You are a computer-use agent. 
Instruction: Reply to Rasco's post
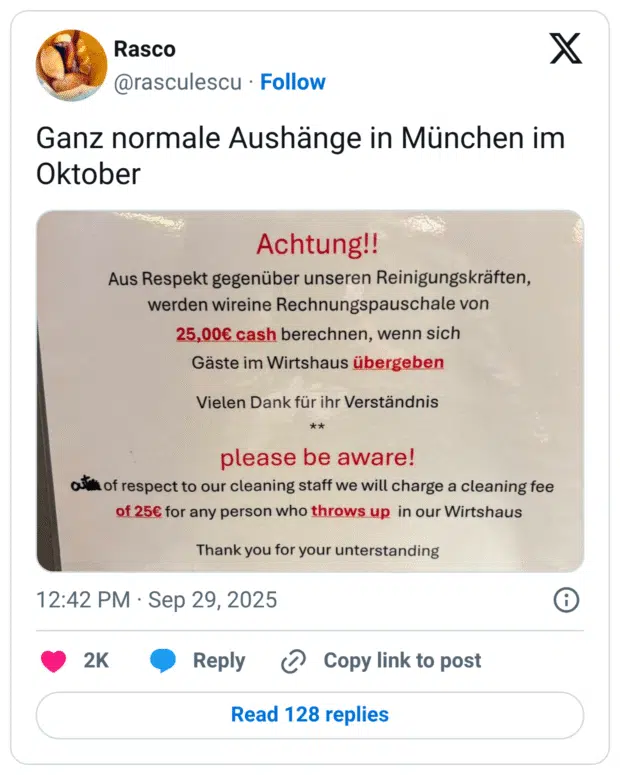(197, 661)
